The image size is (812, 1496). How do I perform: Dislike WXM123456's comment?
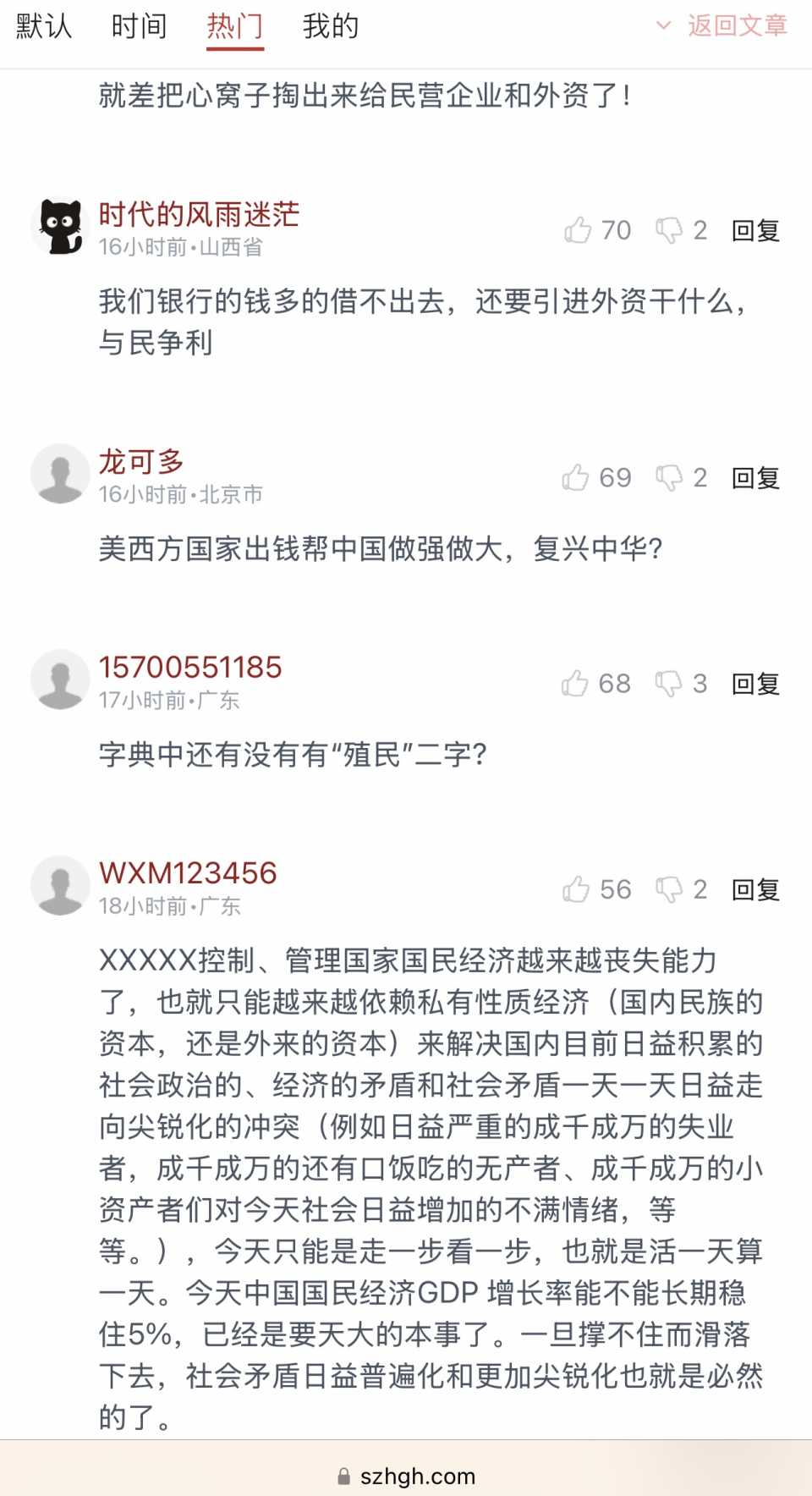tap(669, 889)
